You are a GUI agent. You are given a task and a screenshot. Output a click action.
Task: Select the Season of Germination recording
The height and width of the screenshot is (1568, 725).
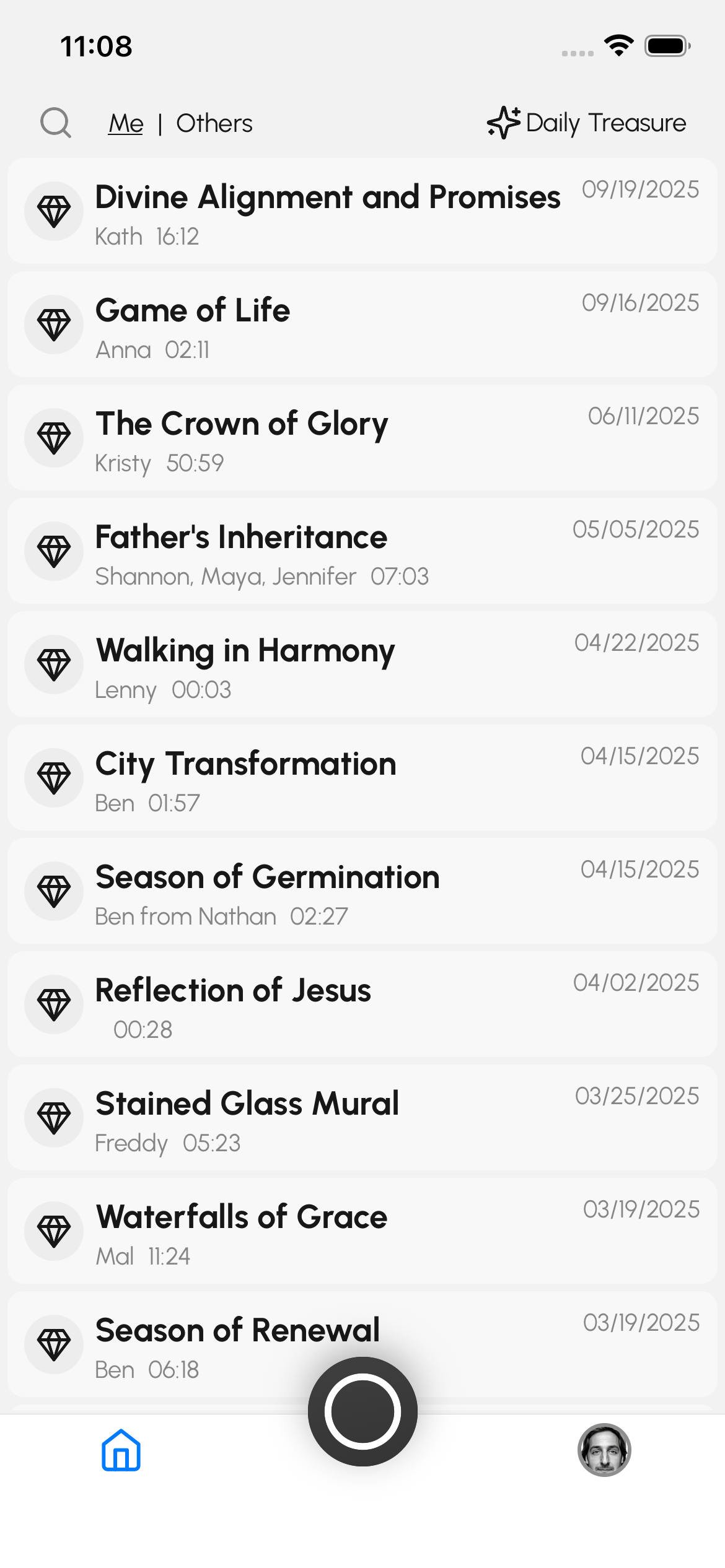click(362, 891)
